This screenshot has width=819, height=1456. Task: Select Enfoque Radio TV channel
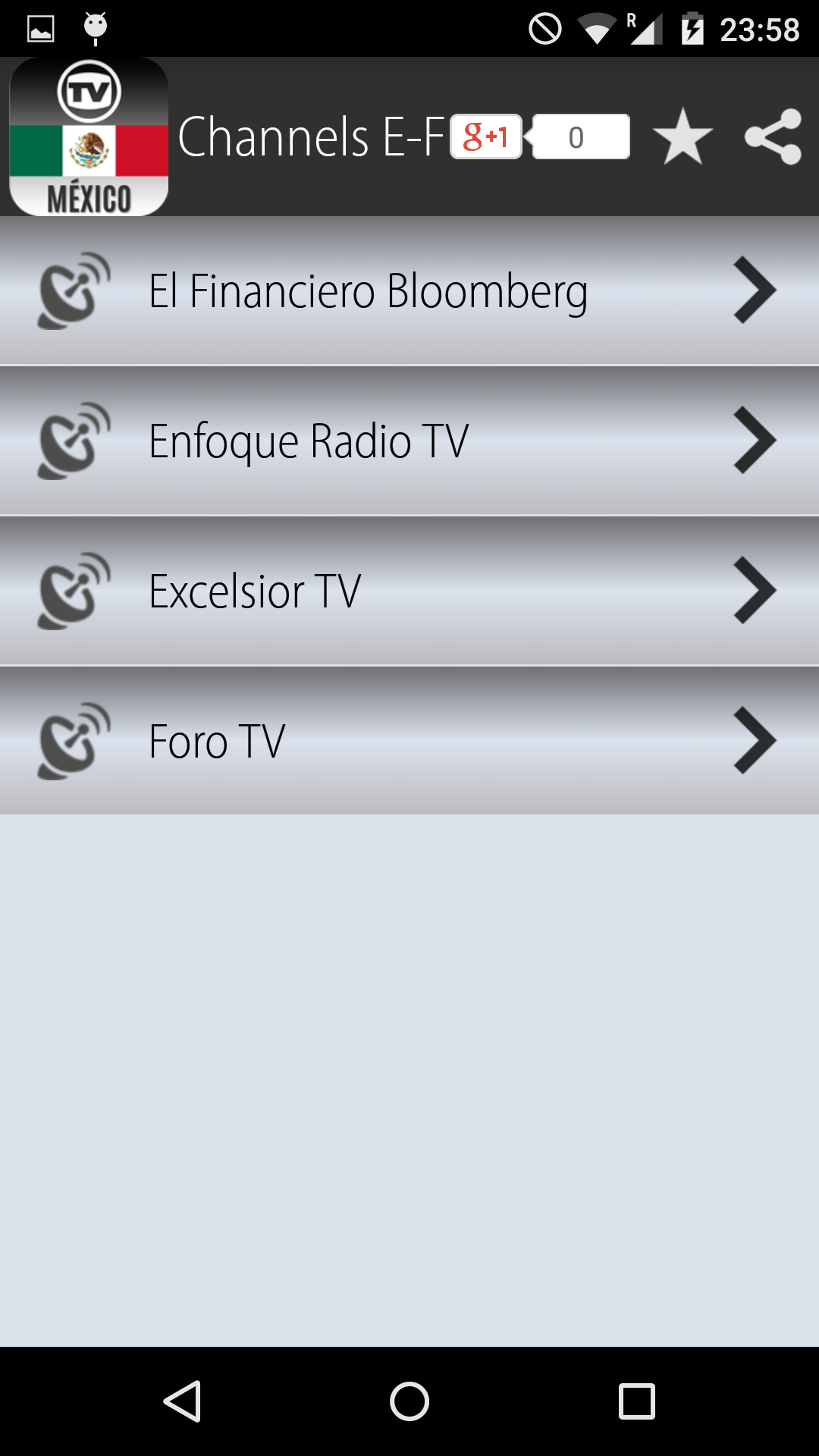click(x=409, y=441)
